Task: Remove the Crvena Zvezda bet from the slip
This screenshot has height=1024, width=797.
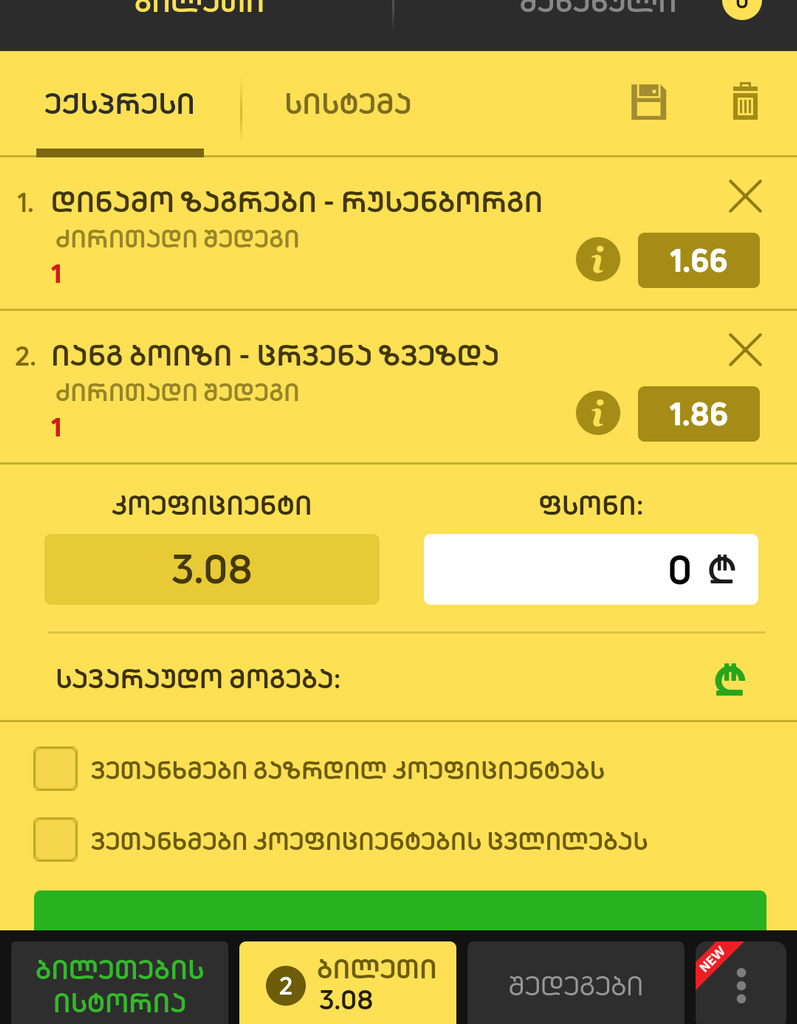Action: (744, 351)
